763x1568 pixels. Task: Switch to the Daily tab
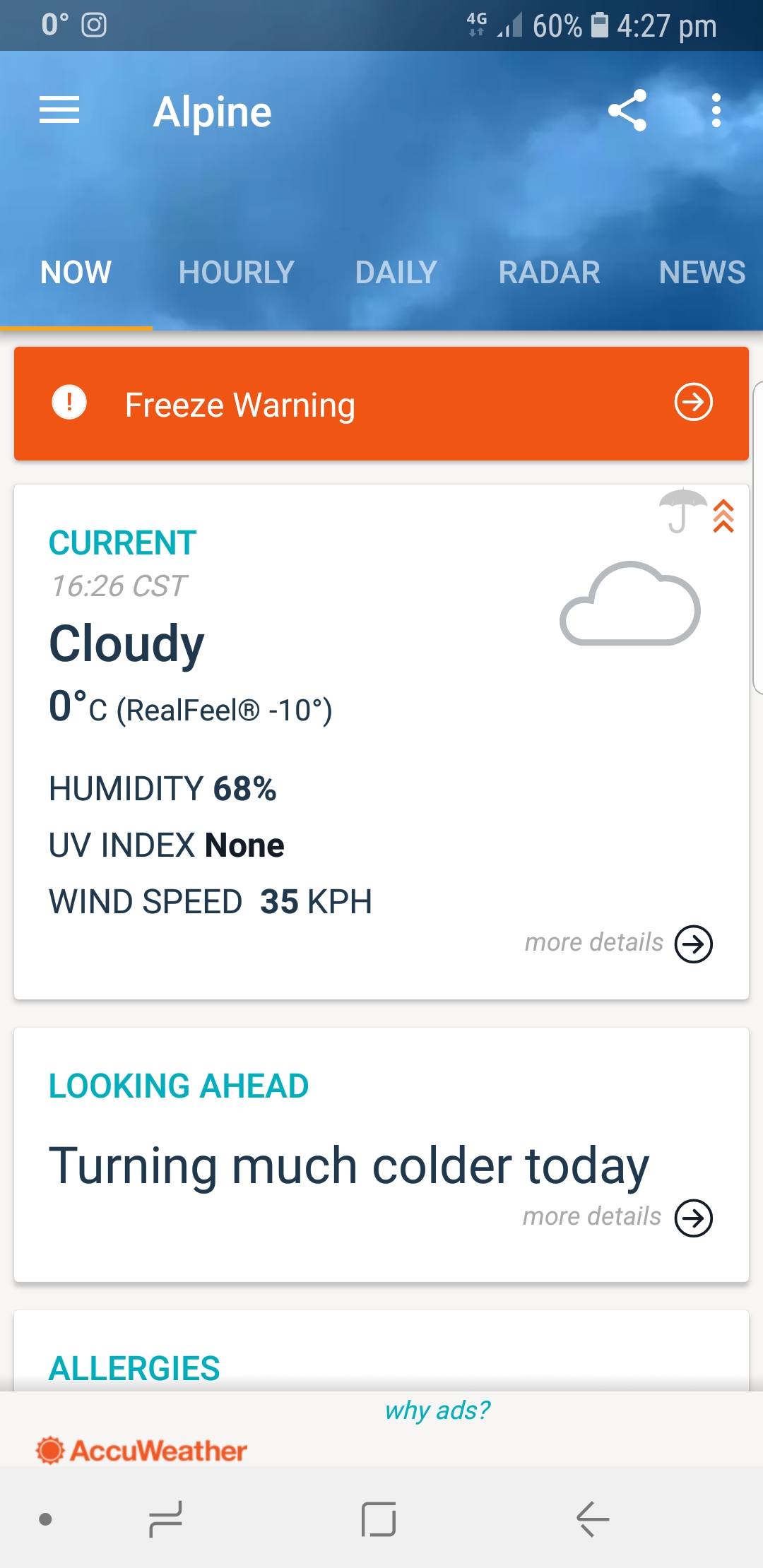(396, 273)
